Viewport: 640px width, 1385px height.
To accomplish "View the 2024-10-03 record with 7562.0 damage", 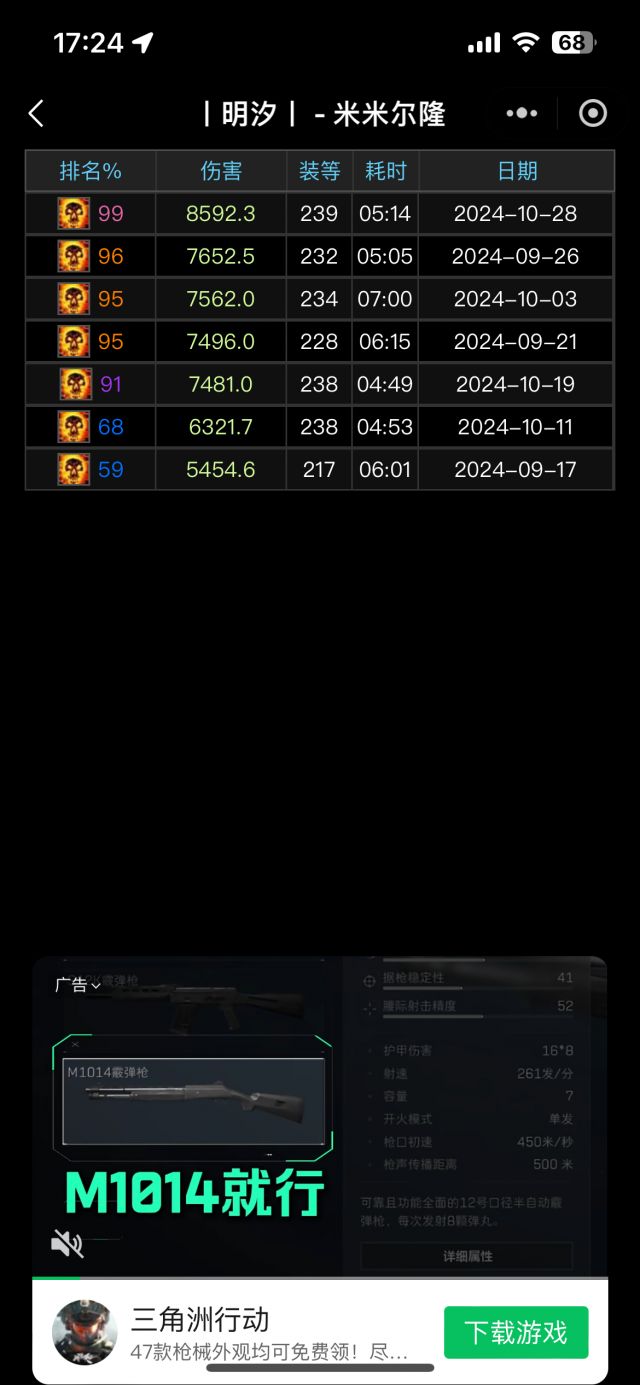I will [320, 299].
